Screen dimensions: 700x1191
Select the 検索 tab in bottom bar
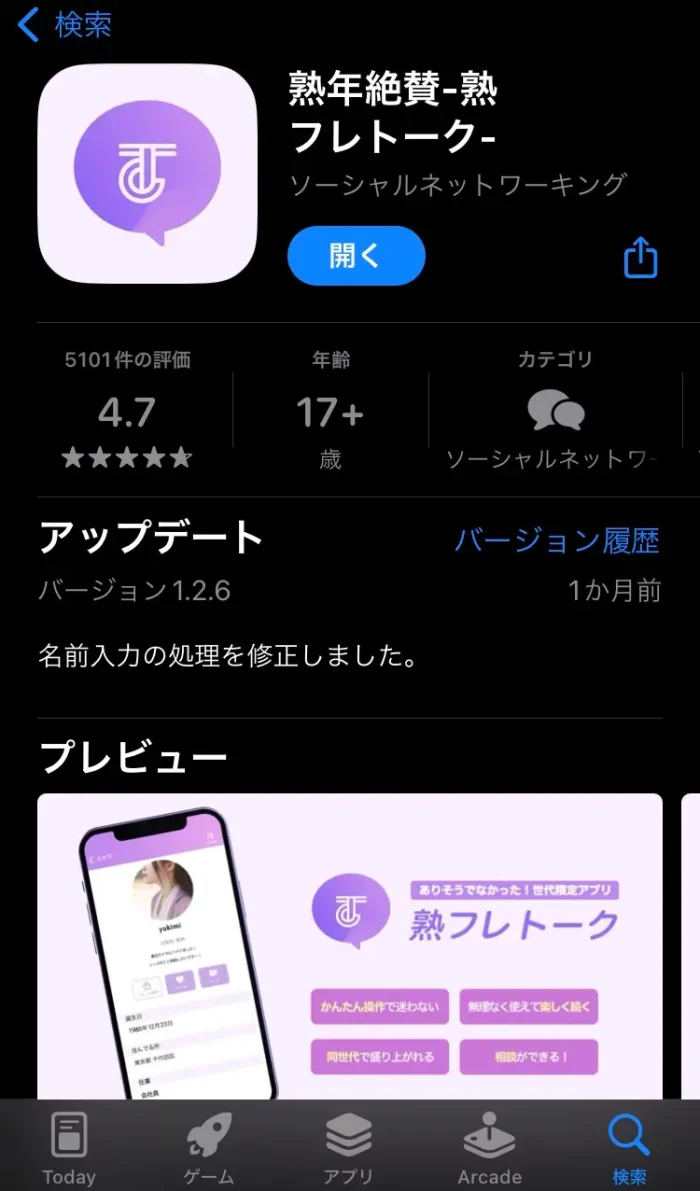click(629, 1148)
